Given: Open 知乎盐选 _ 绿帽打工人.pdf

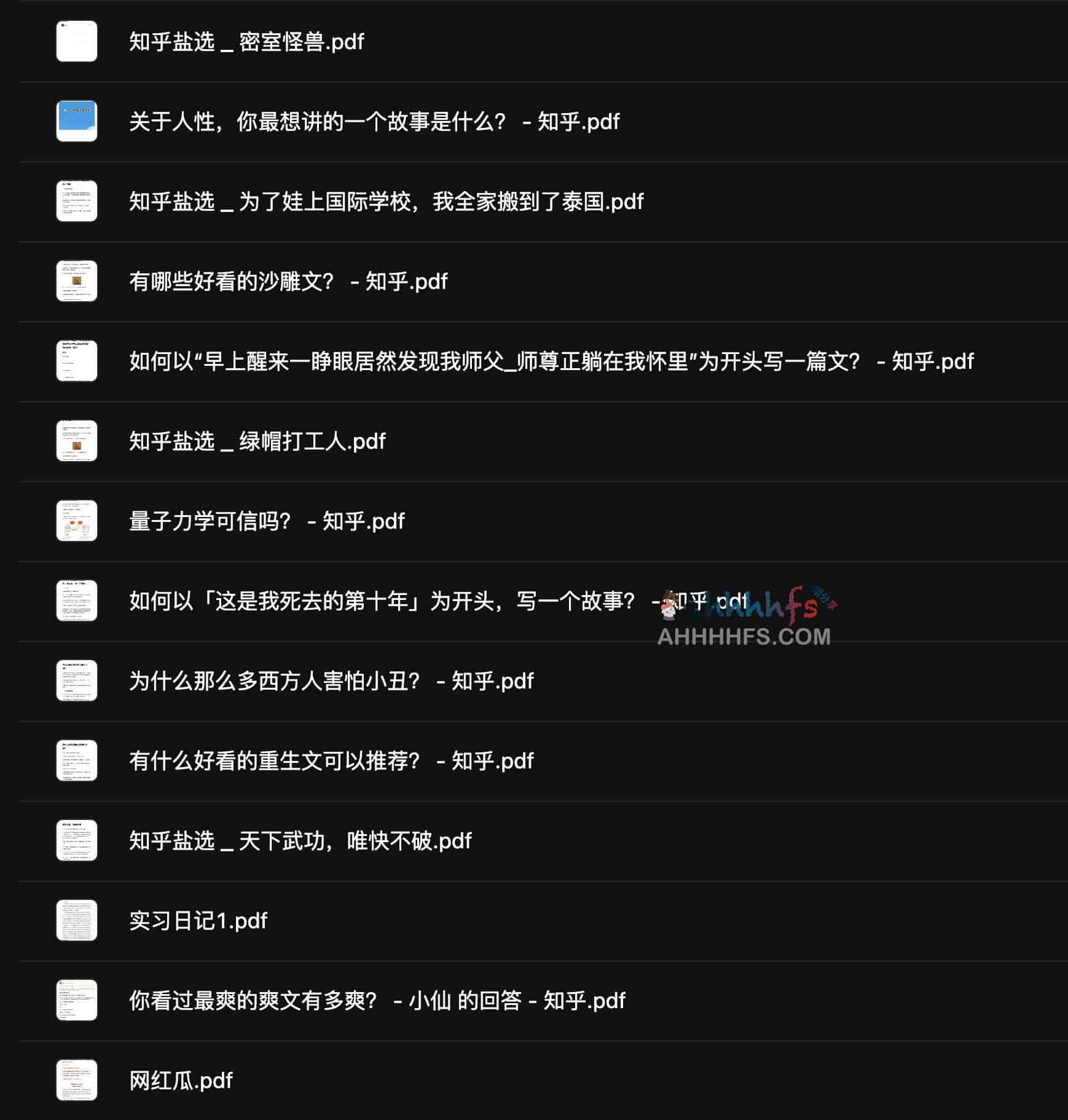Looking at the screenshot, I should point(257,441).
